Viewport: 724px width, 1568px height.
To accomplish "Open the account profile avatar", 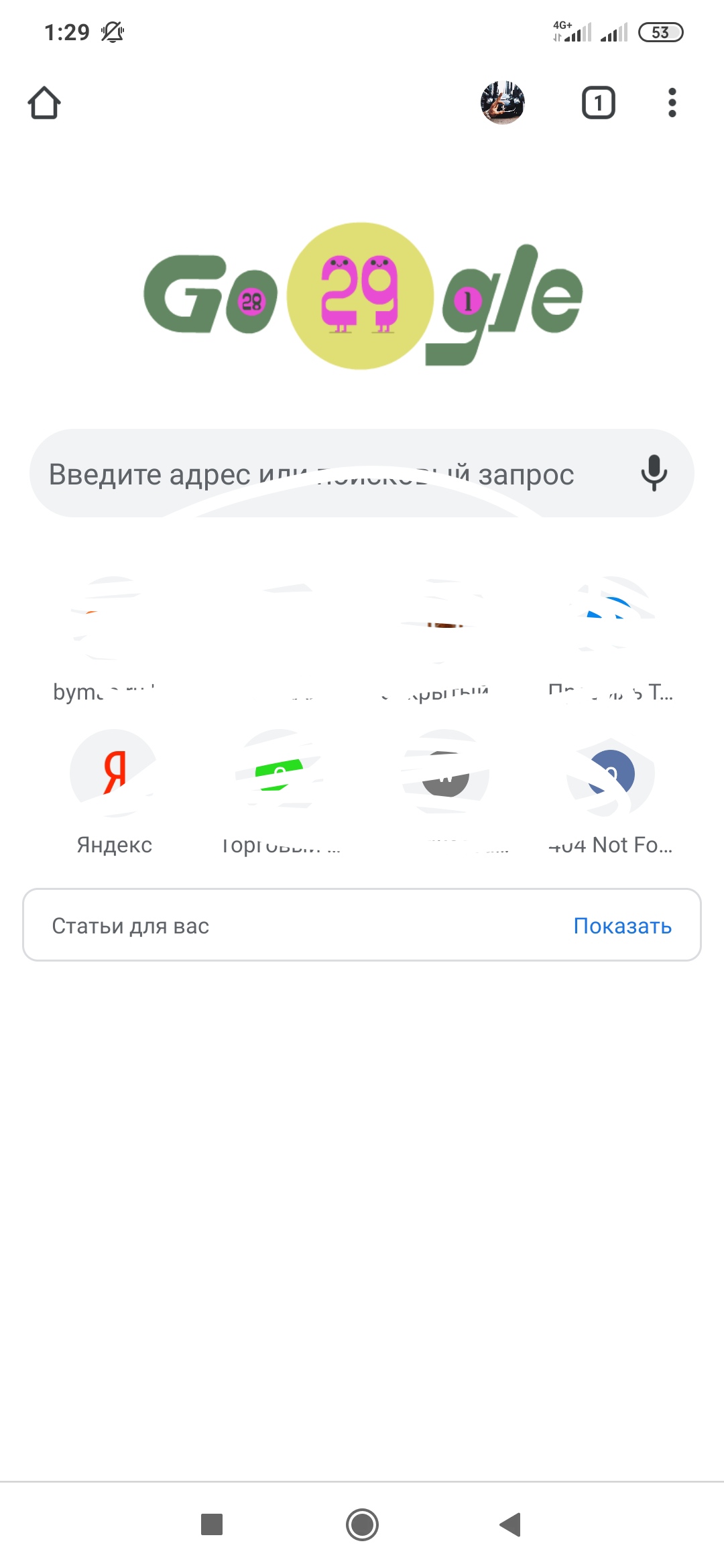I will [502, 103].
